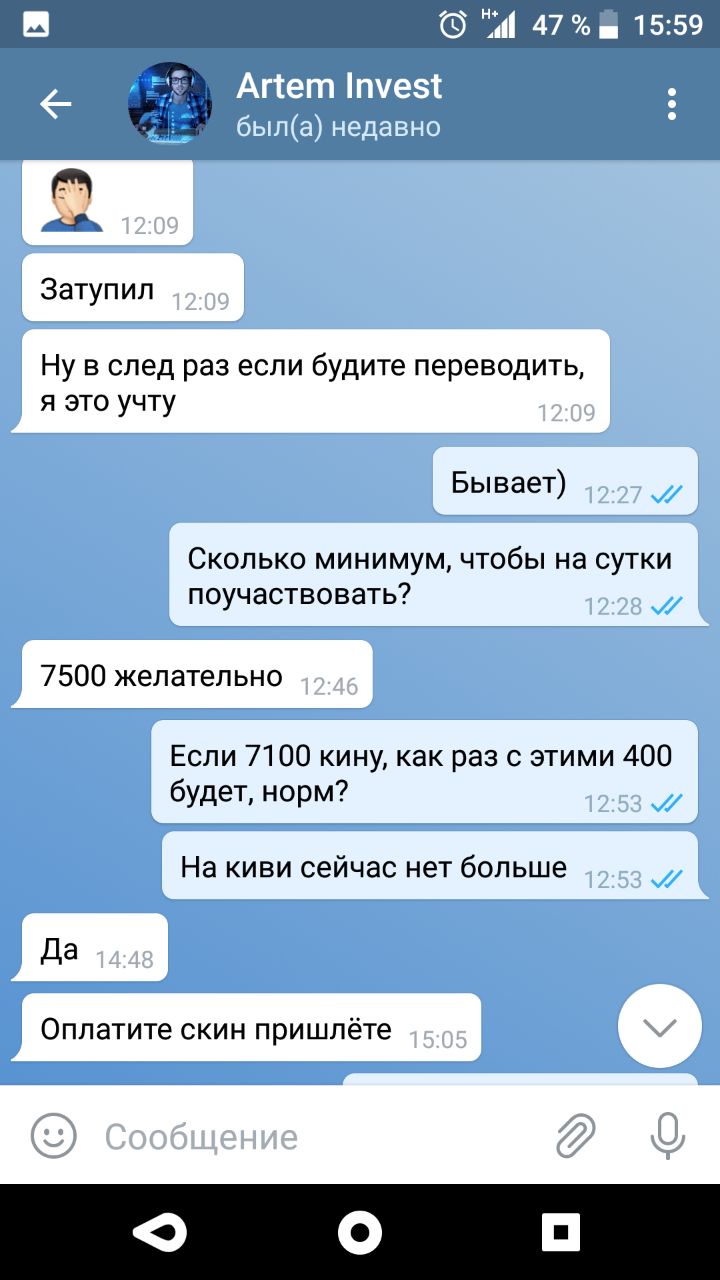This screenshot has width=720, height=1280.
Task: Record a voice message
Action: pos(667,1135)
